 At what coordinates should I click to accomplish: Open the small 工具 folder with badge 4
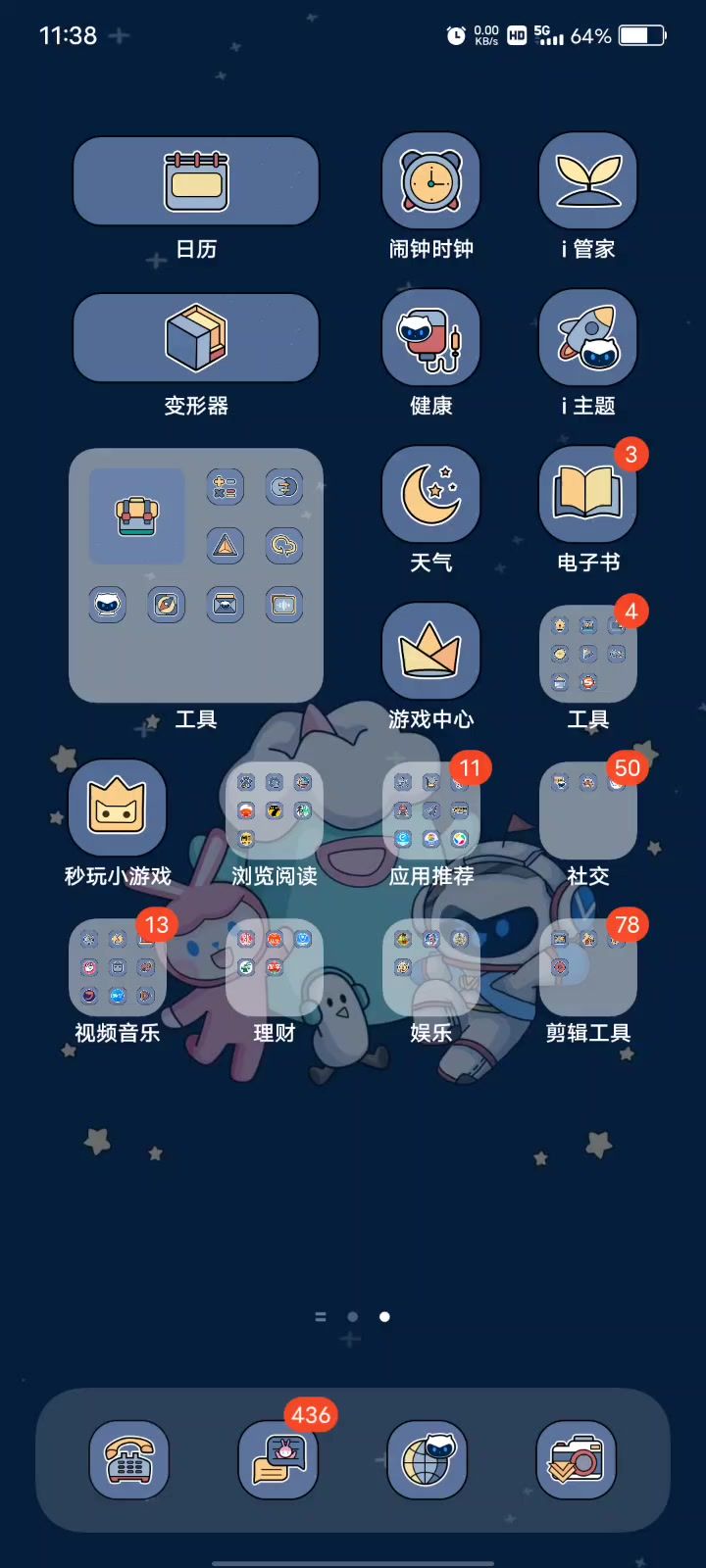pos(587,654)
